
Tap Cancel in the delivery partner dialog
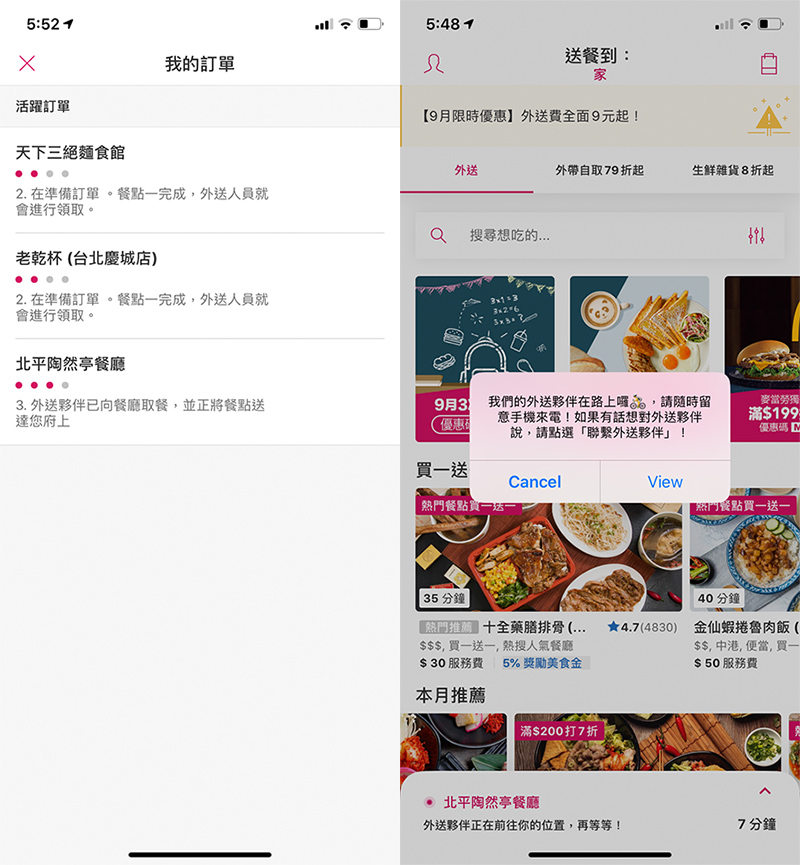coord(534,482)
